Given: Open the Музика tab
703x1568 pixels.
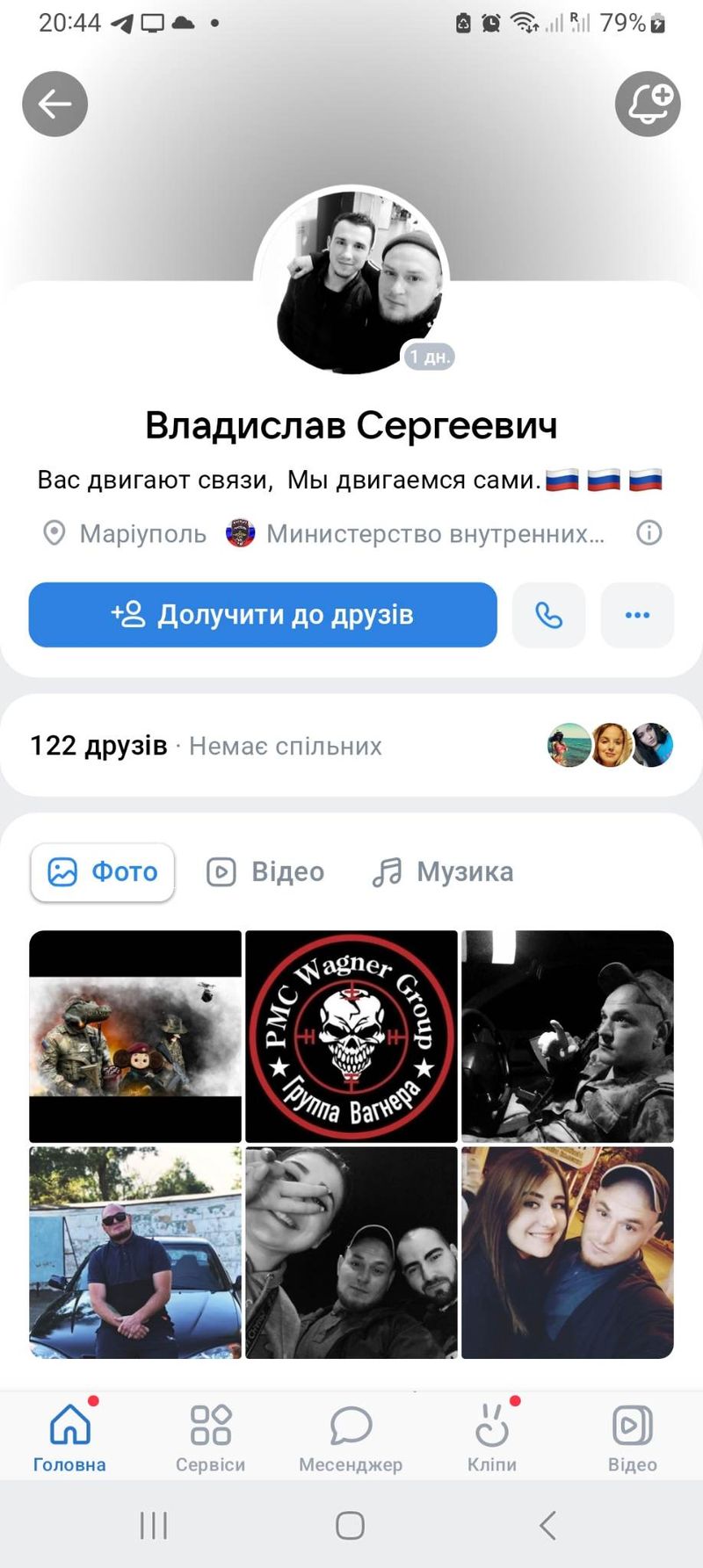Looking at the screenshot, I should click(x=442, y=871).
